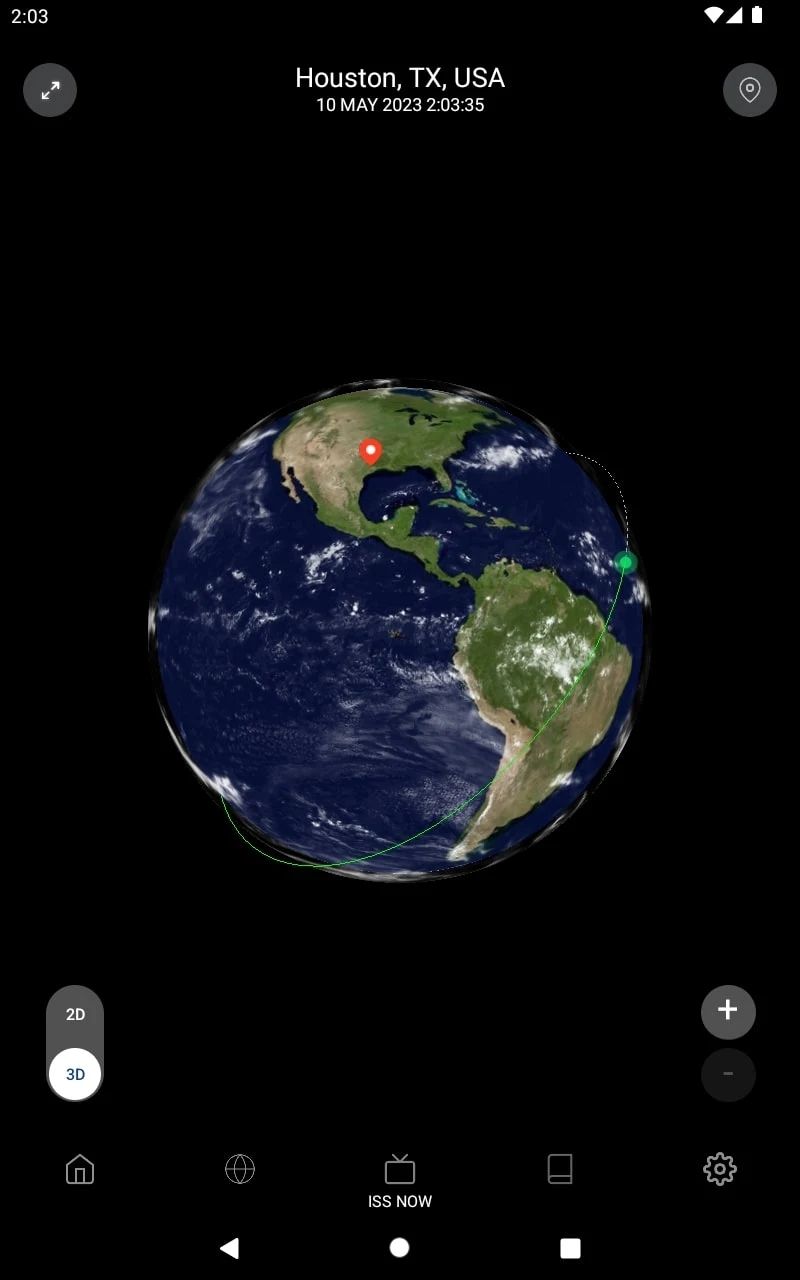Screen dimensions: 800x1280
Task: Go back using the system back button
Action: pyautogui.click(x=230, y=1247)
